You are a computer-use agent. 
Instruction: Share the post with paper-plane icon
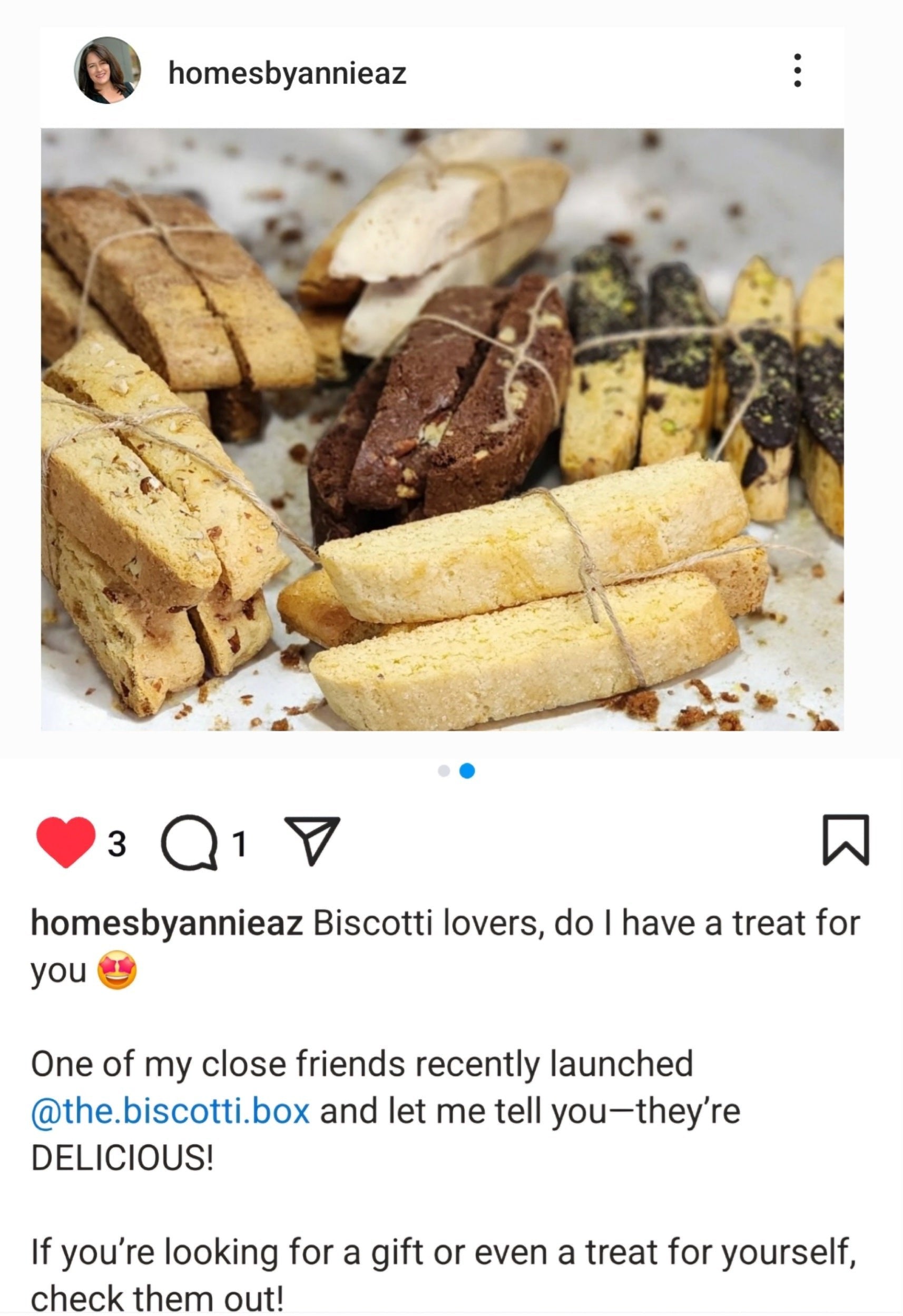311,841
